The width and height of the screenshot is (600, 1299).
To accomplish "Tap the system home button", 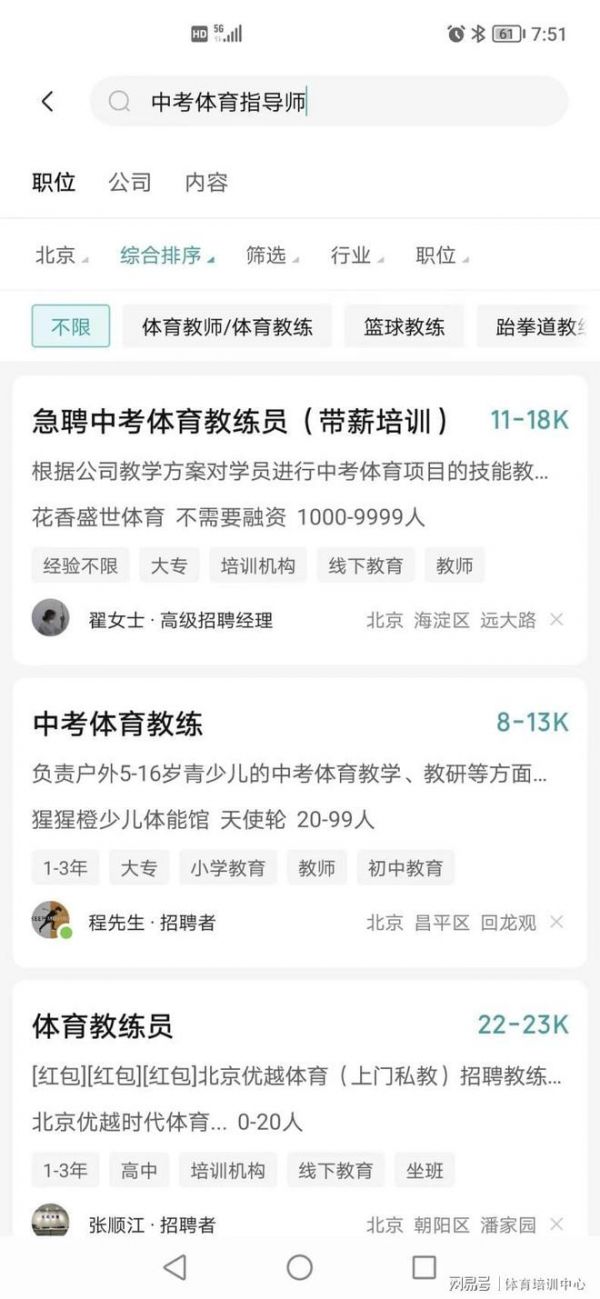I will [300, 1267].
